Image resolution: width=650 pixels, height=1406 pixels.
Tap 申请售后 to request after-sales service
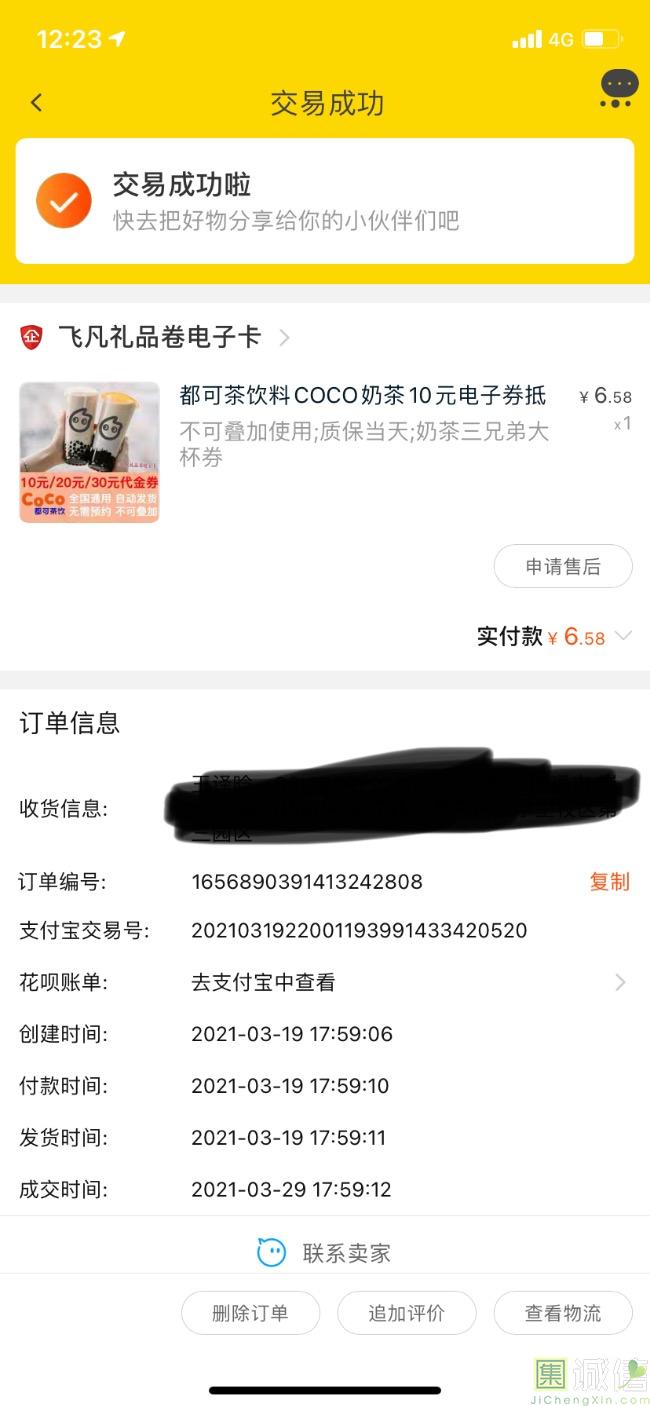(x=563, y=566)
